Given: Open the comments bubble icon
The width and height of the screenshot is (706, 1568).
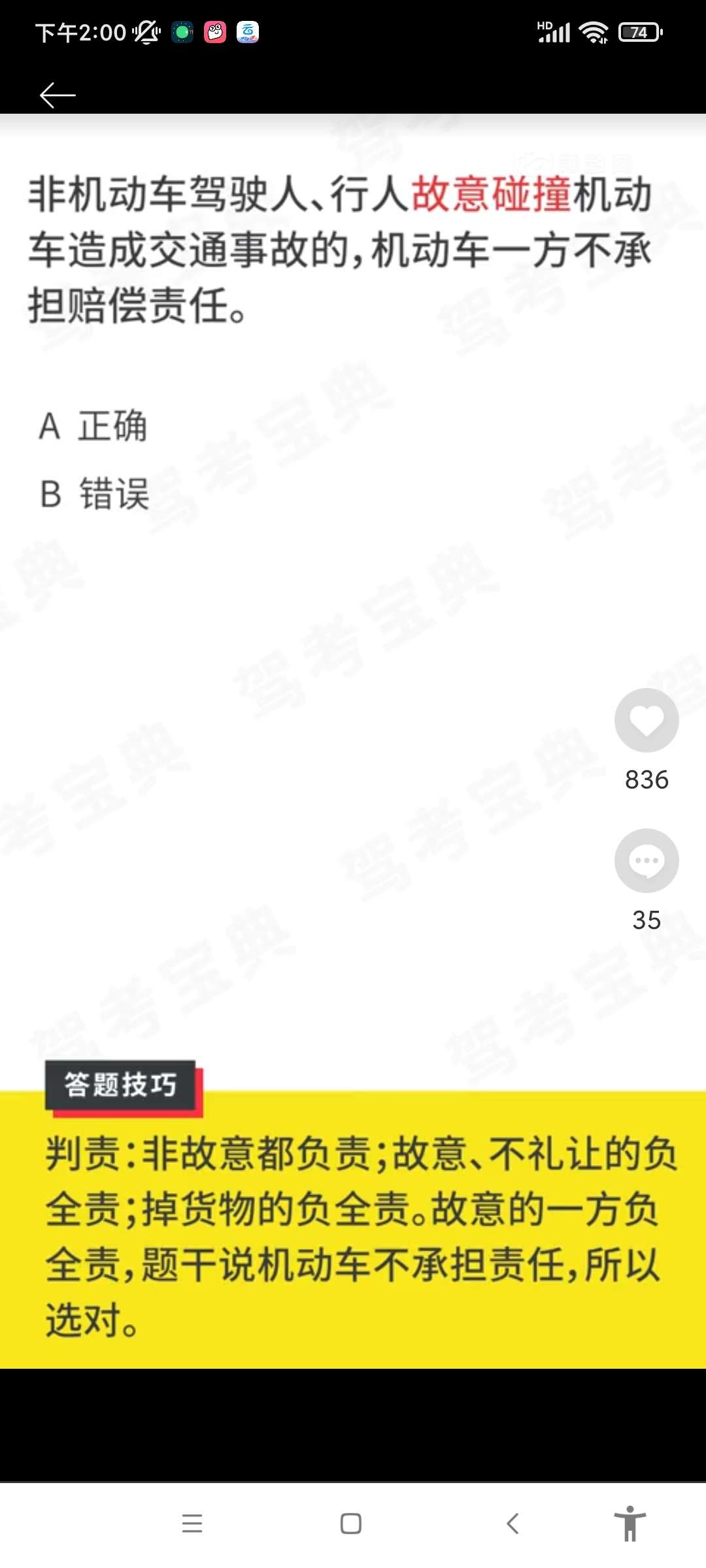Looking at the screenshot, I should coord(647,860).
